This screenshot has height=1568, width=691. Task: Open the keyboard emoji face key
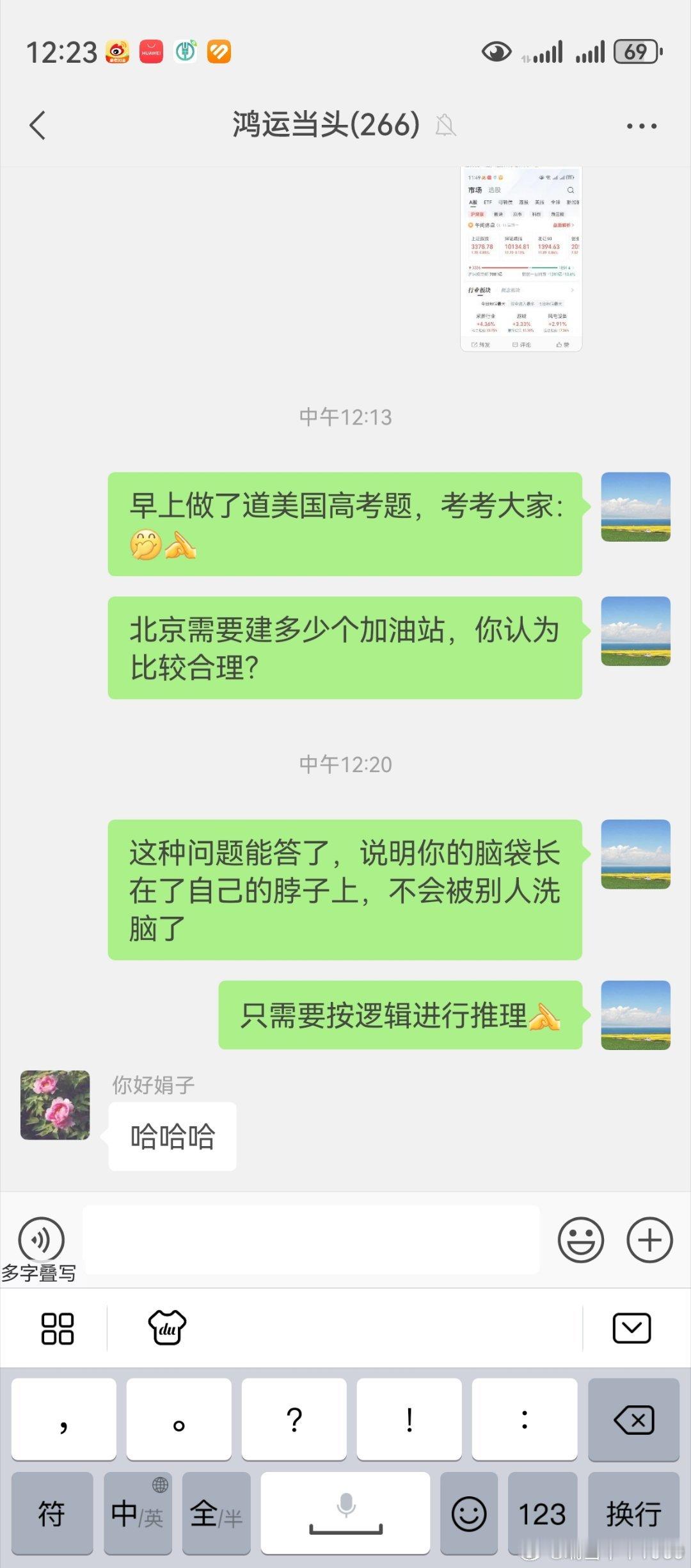tap(469, 1514)
